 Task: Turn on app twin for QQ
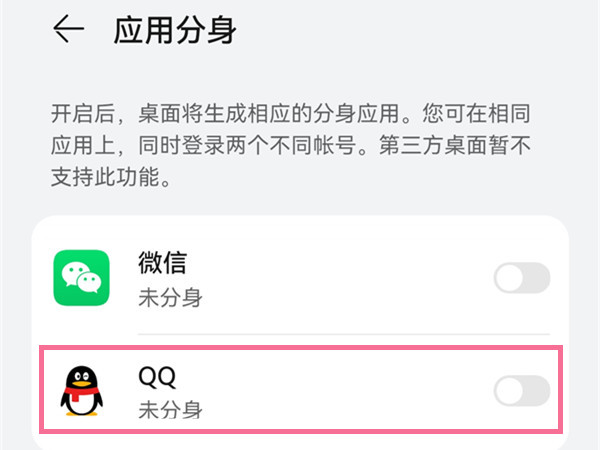(522, 391)
